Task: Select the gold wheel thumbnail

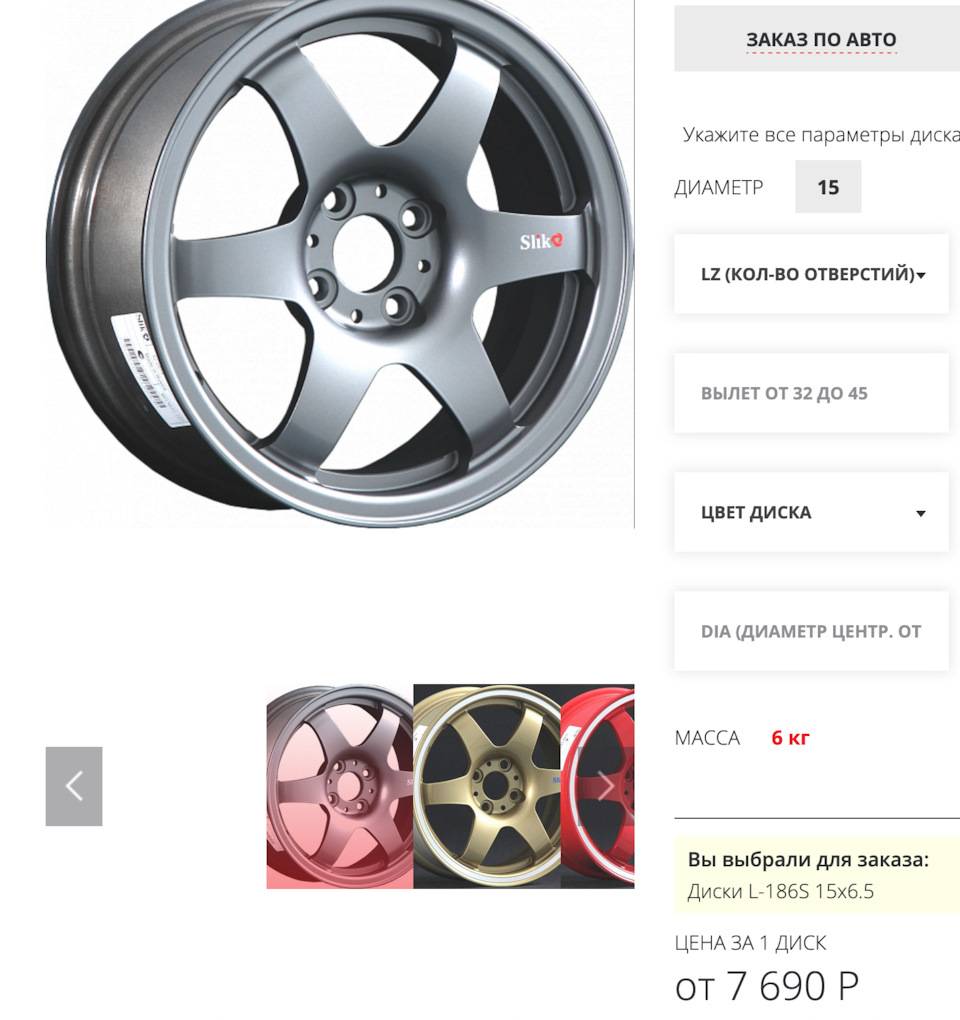Action: click(486, 786)
